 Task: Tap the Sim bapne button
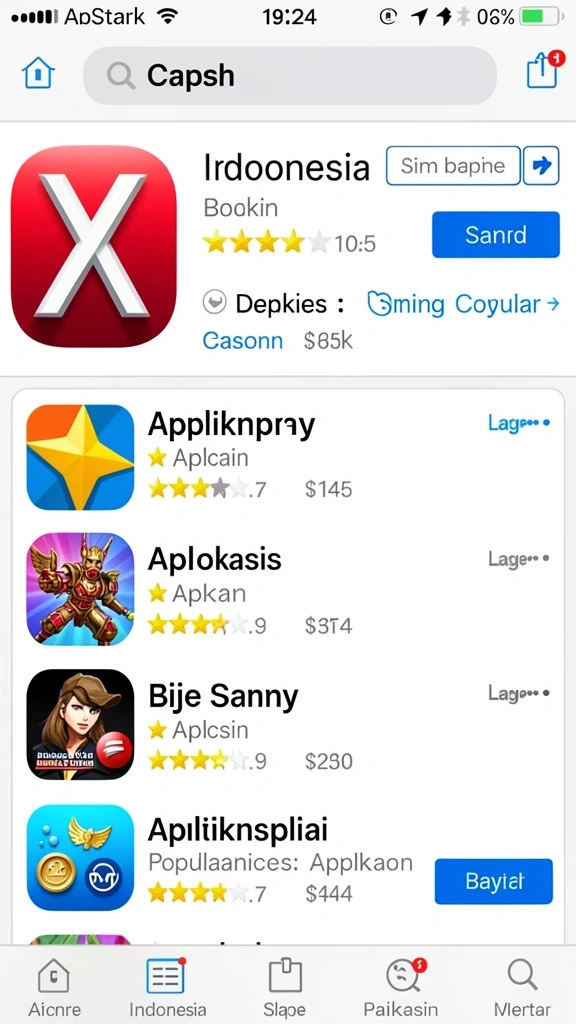point(453,166)
